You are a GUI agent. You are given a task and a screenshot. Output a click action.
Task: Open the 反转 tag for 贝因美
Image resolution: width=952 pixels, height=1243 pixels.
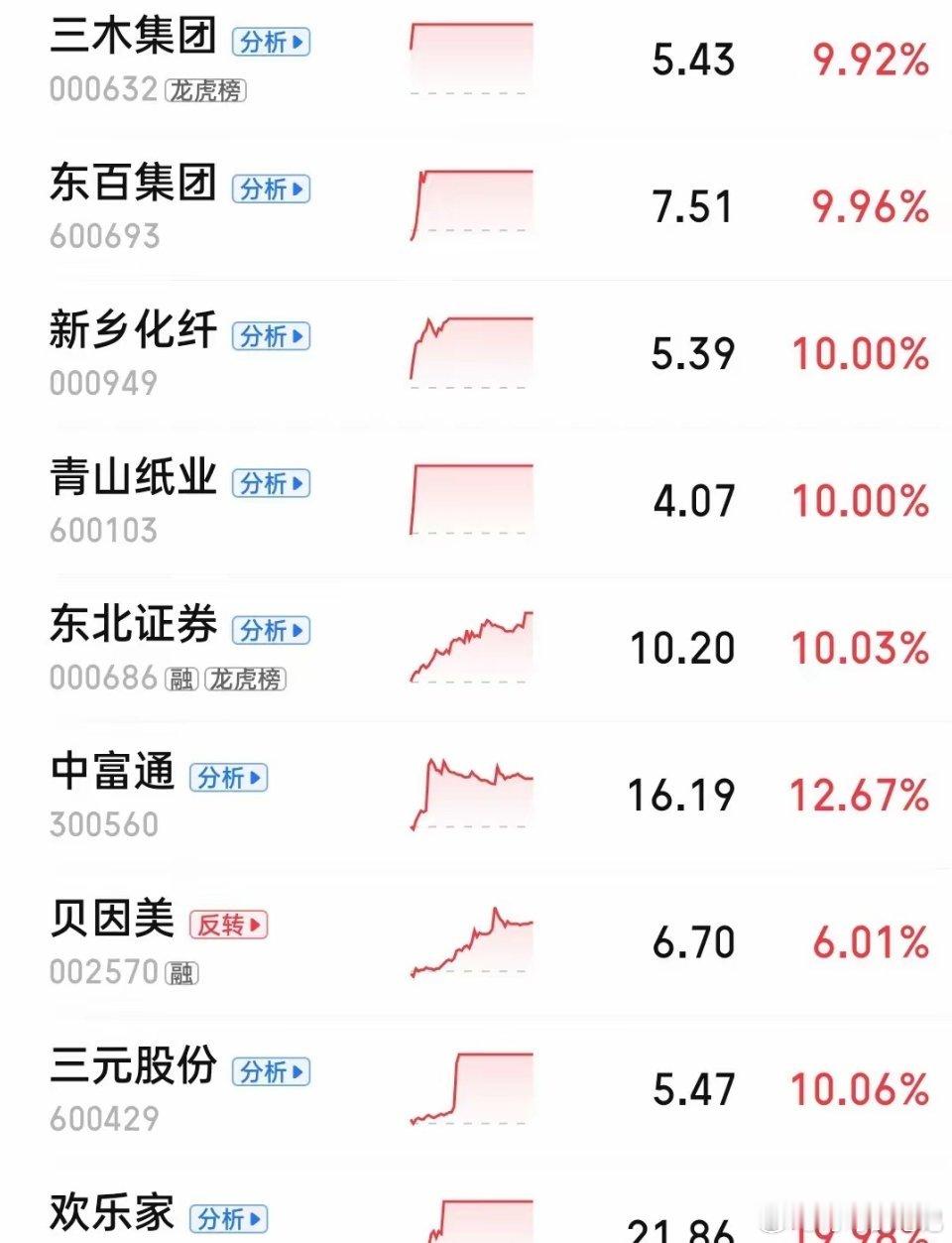(229, 925)
